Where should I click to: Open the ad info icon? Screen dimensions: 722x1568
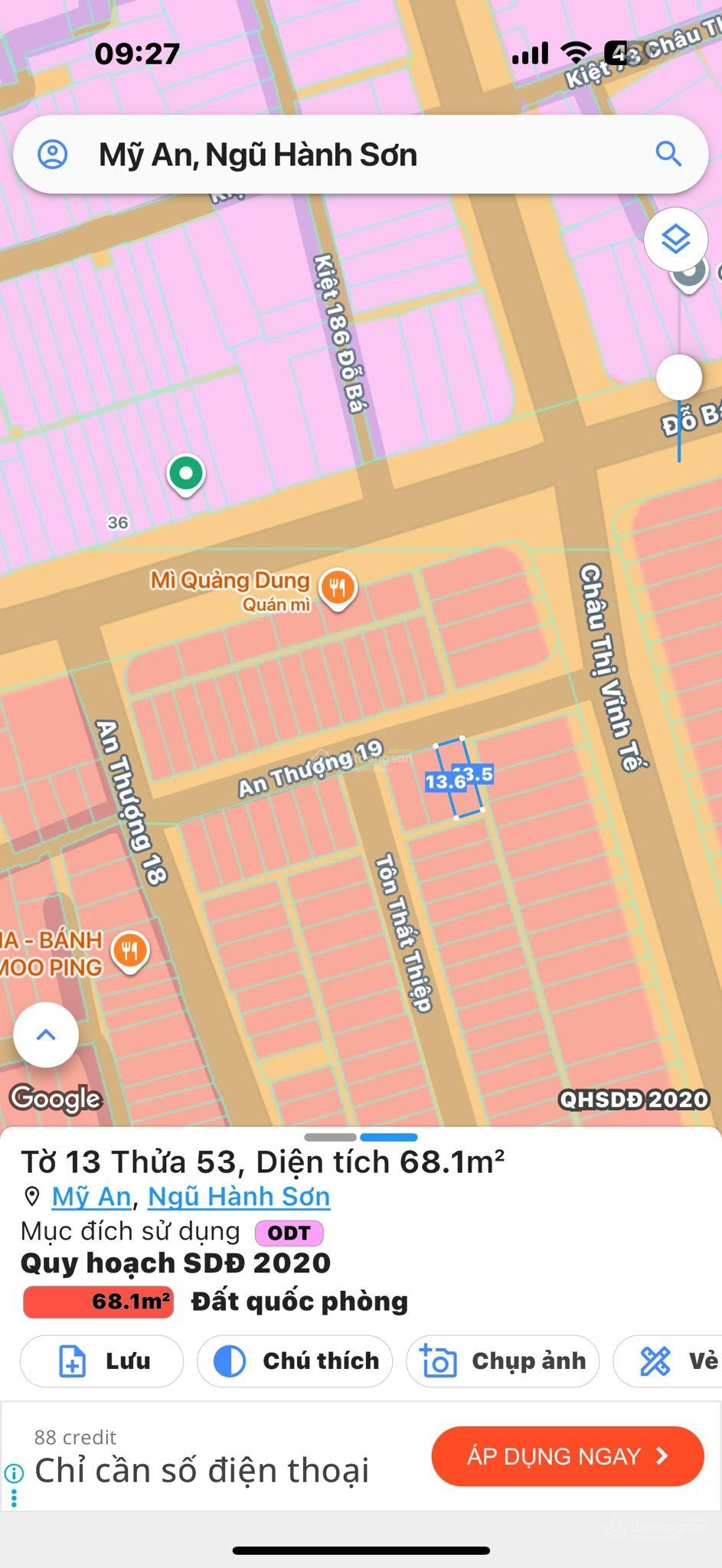(x=13, y=1472)
